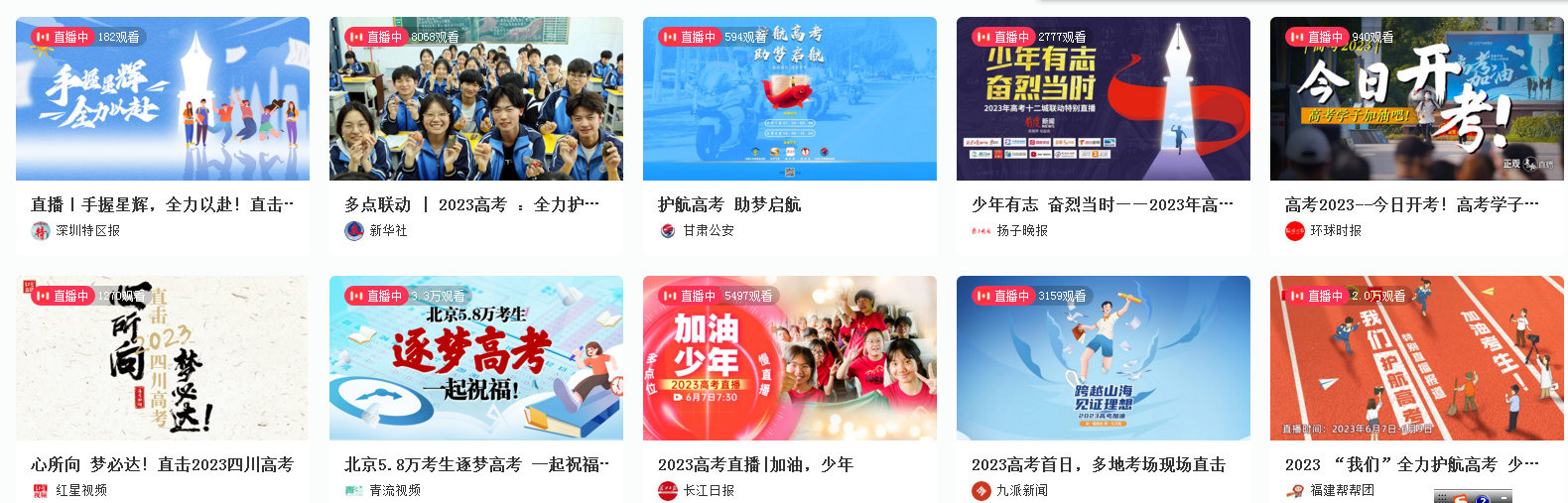The width and height of the screenshot is (1568, 503).
Task: Watch 红星视频's live 心所向 梦必达
Action: pyautogui.click(x=163, y=358)
